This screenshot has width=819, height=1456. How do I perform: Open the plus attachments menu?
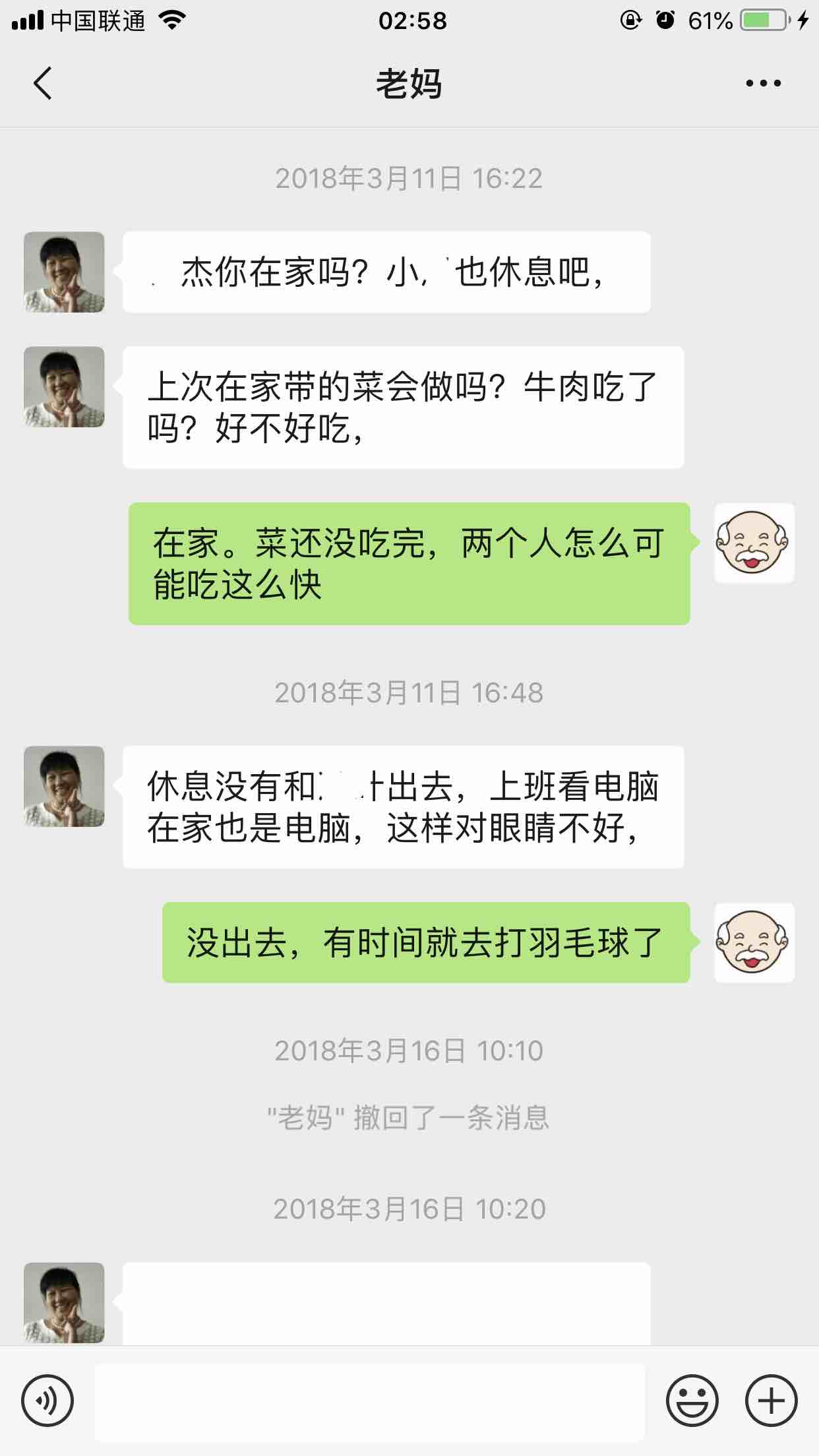pyautogui.click(x=771, y=1401)
